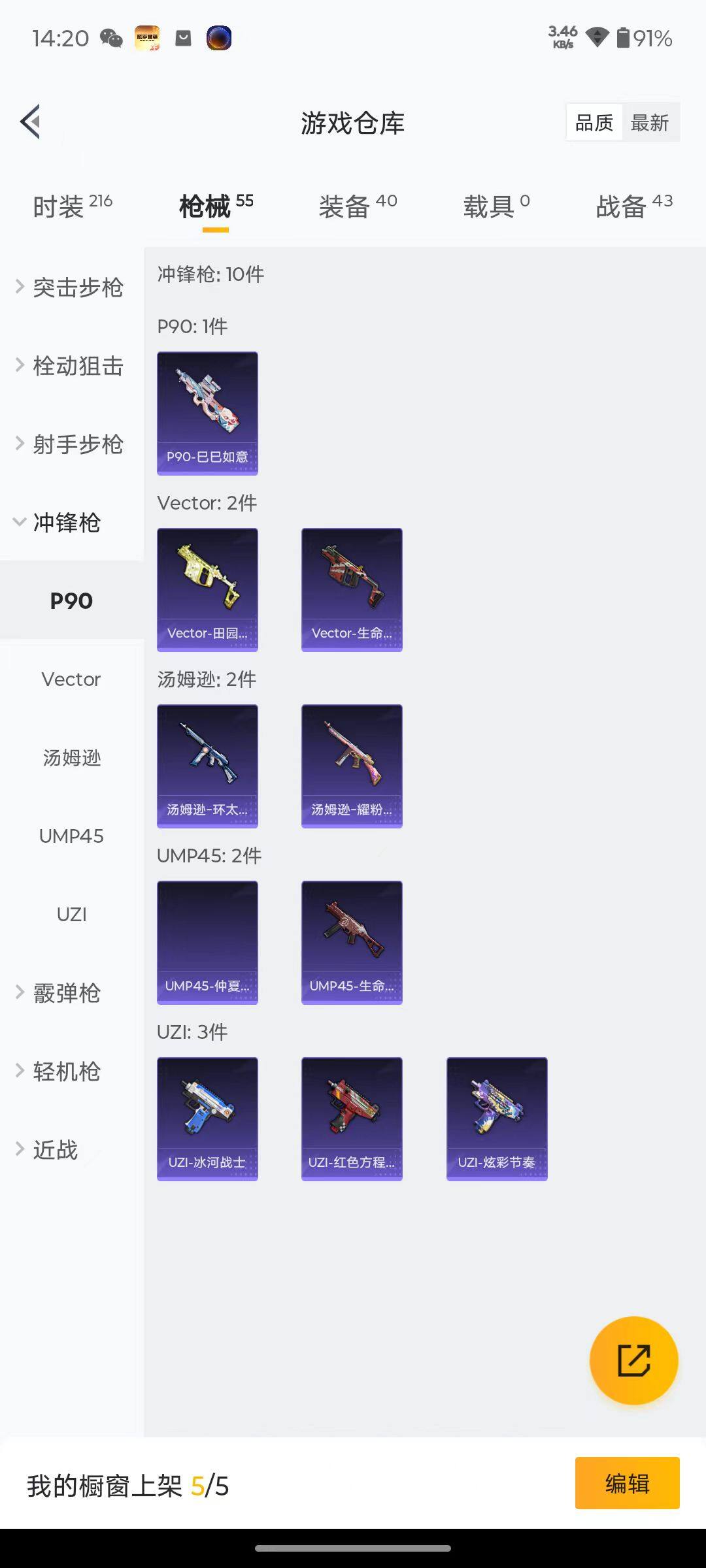This screenshot has width=706, height=1568.
Task: Expand the 霰弹枪 category
Action: [65, 992]
